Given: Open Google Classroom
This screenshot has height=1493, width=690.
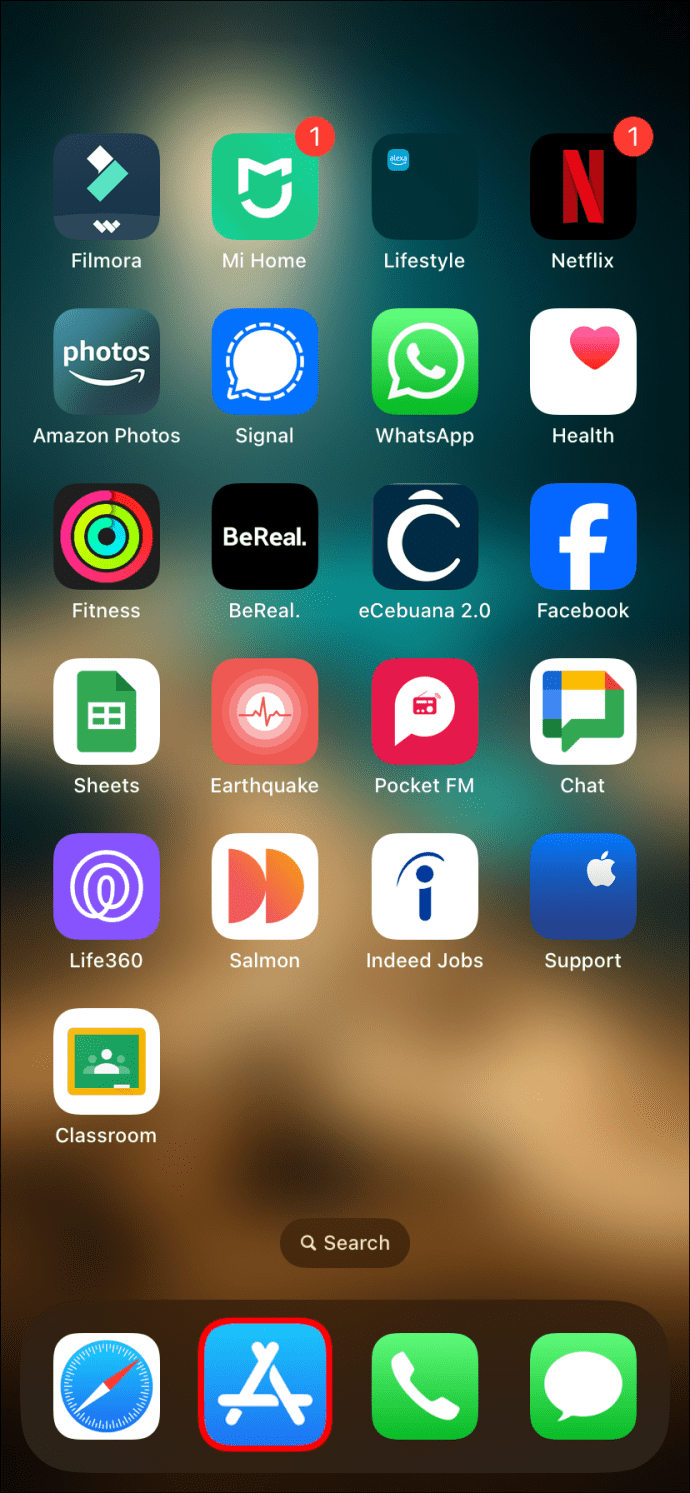Looking at the screenshot, I should tap(106, 1062).
